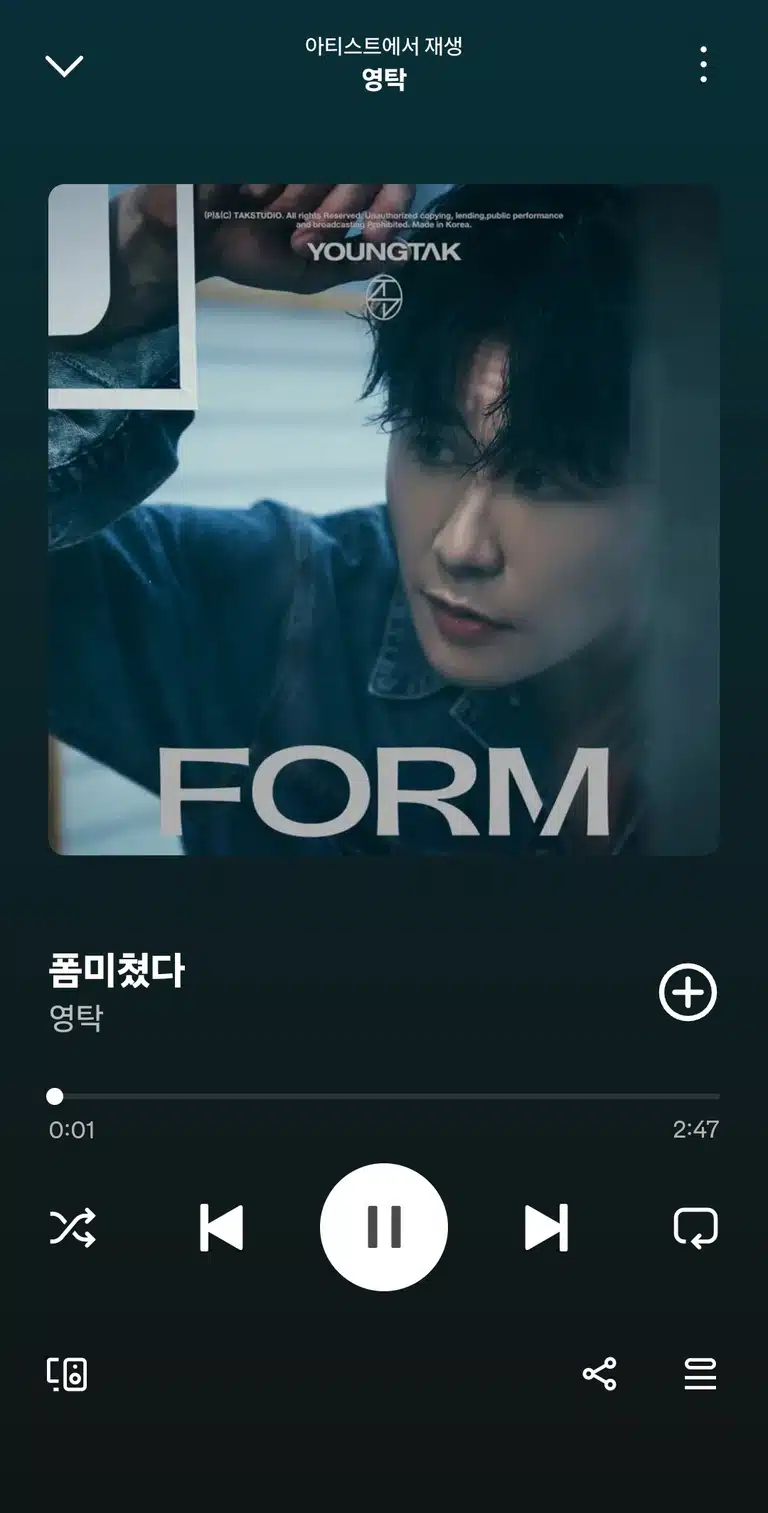768x1513 pixels.
Task: Open the playback queue
Action: tap(700, 1374)
